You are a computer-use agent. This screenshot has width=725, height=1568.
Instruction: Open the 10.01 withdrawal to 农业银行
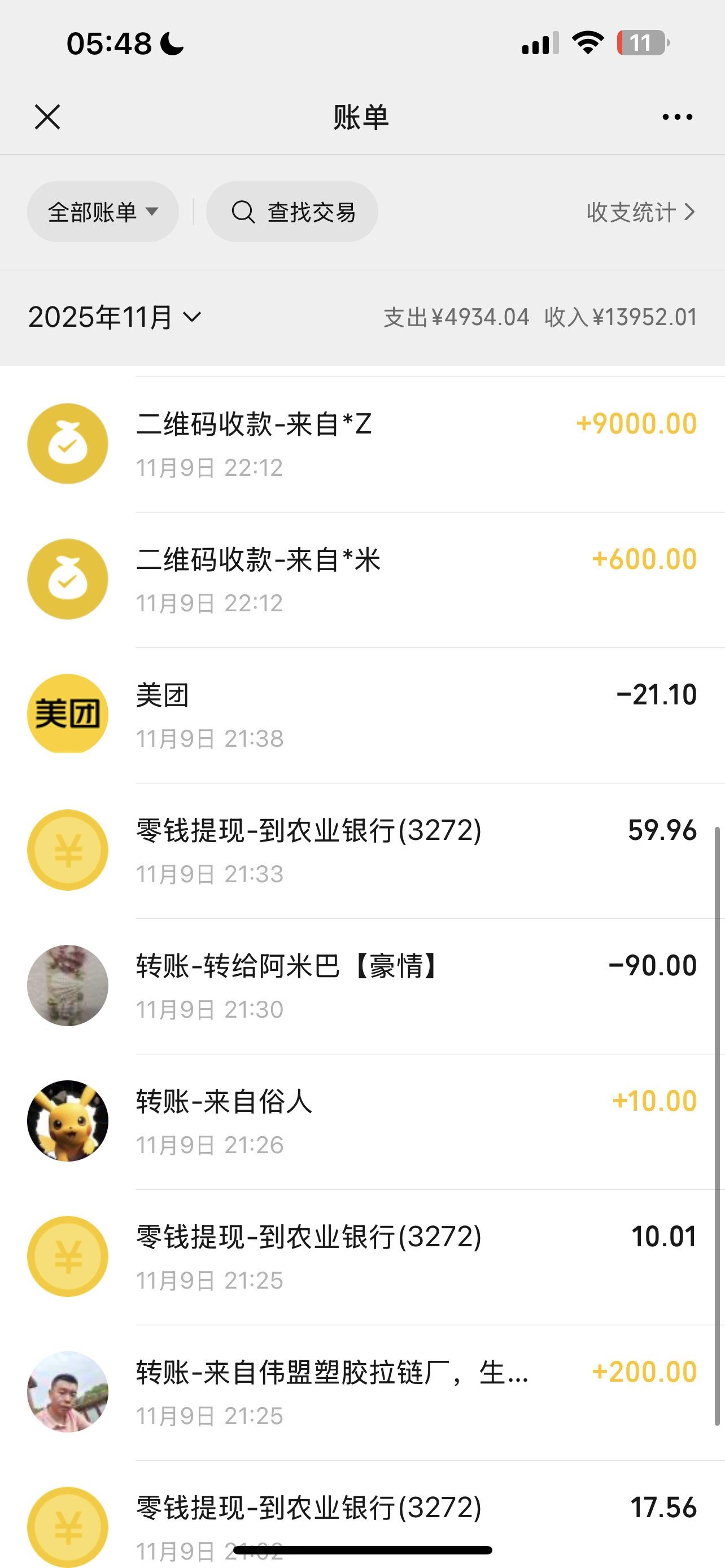365,1257
